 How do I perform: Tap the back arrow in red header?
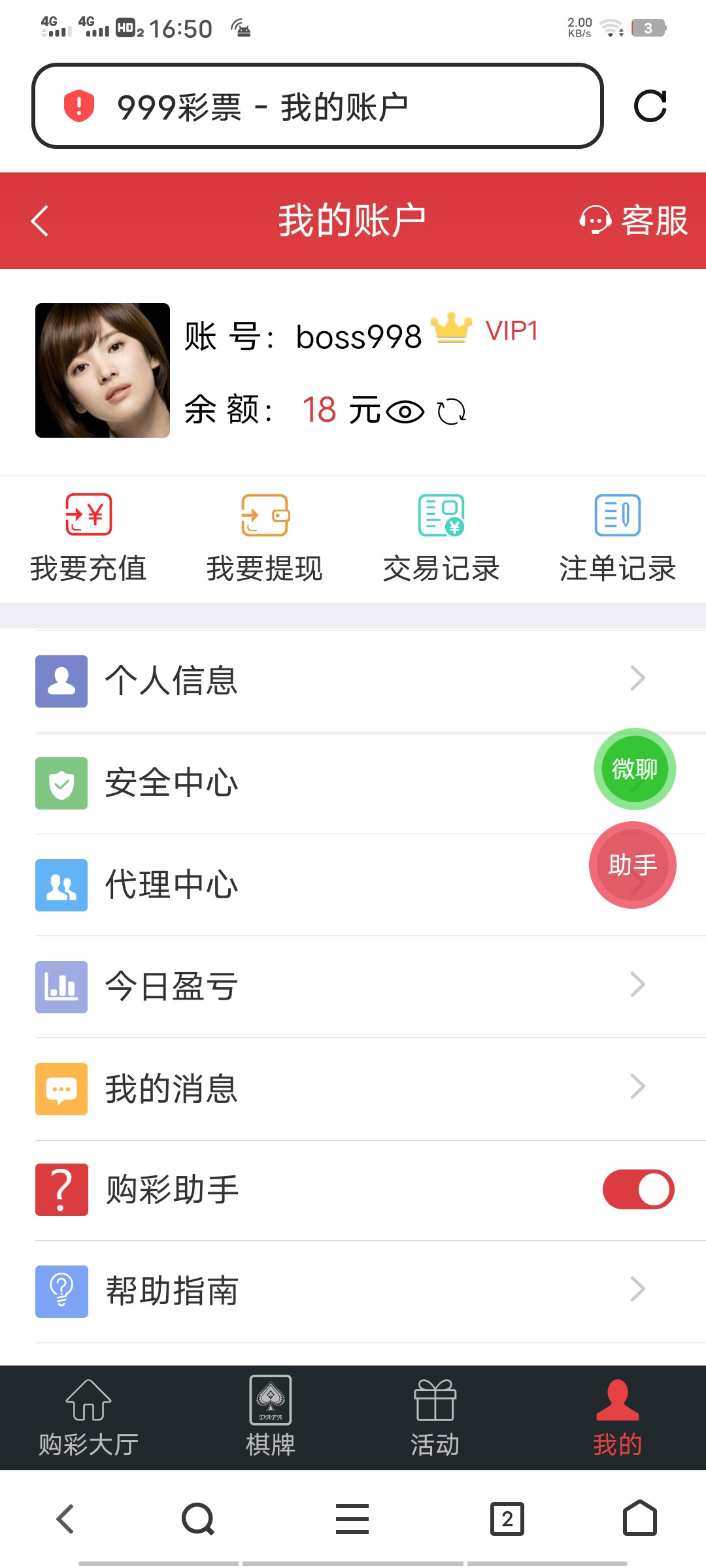[x=41, y=221]
